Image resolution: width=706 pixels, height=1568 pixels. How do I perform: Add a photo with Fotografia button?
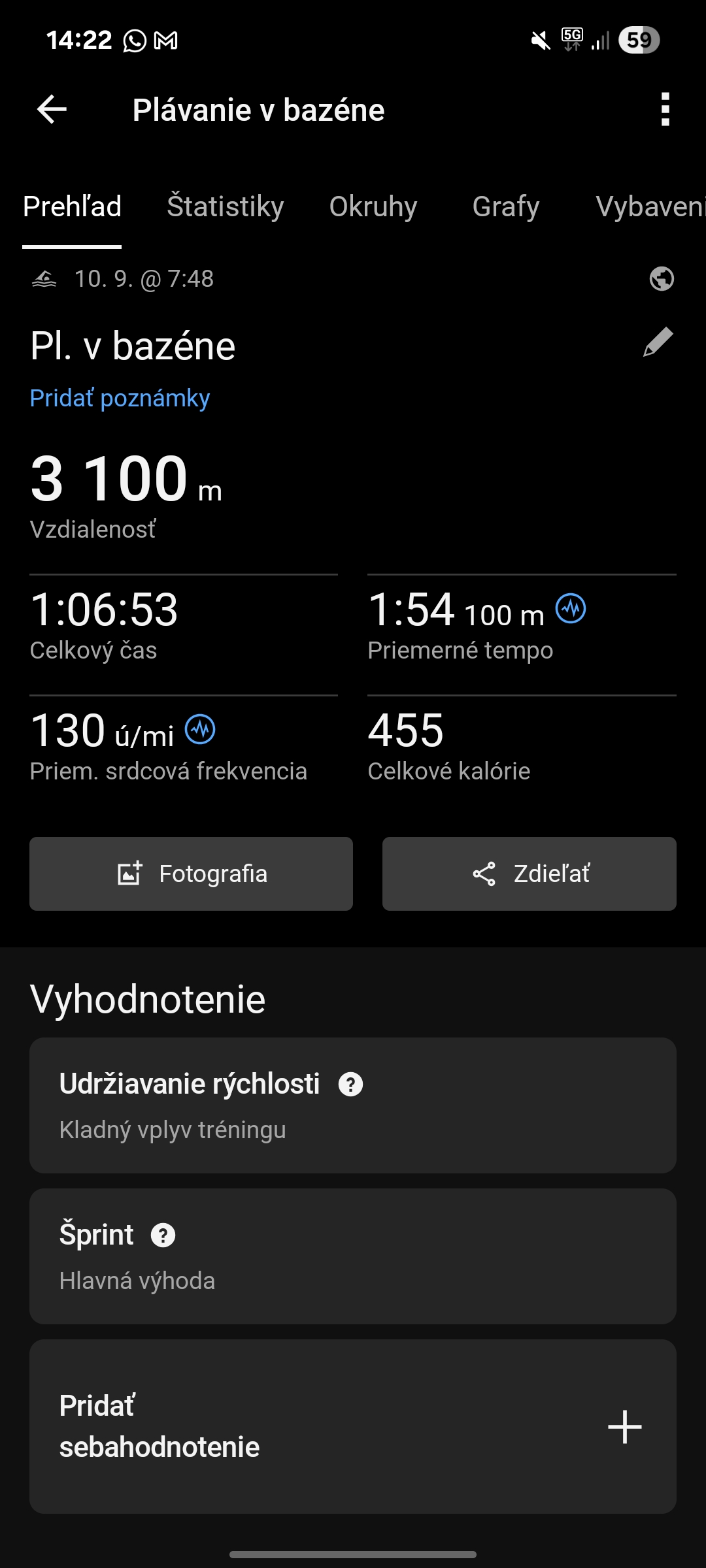click(x=191, y=874)
